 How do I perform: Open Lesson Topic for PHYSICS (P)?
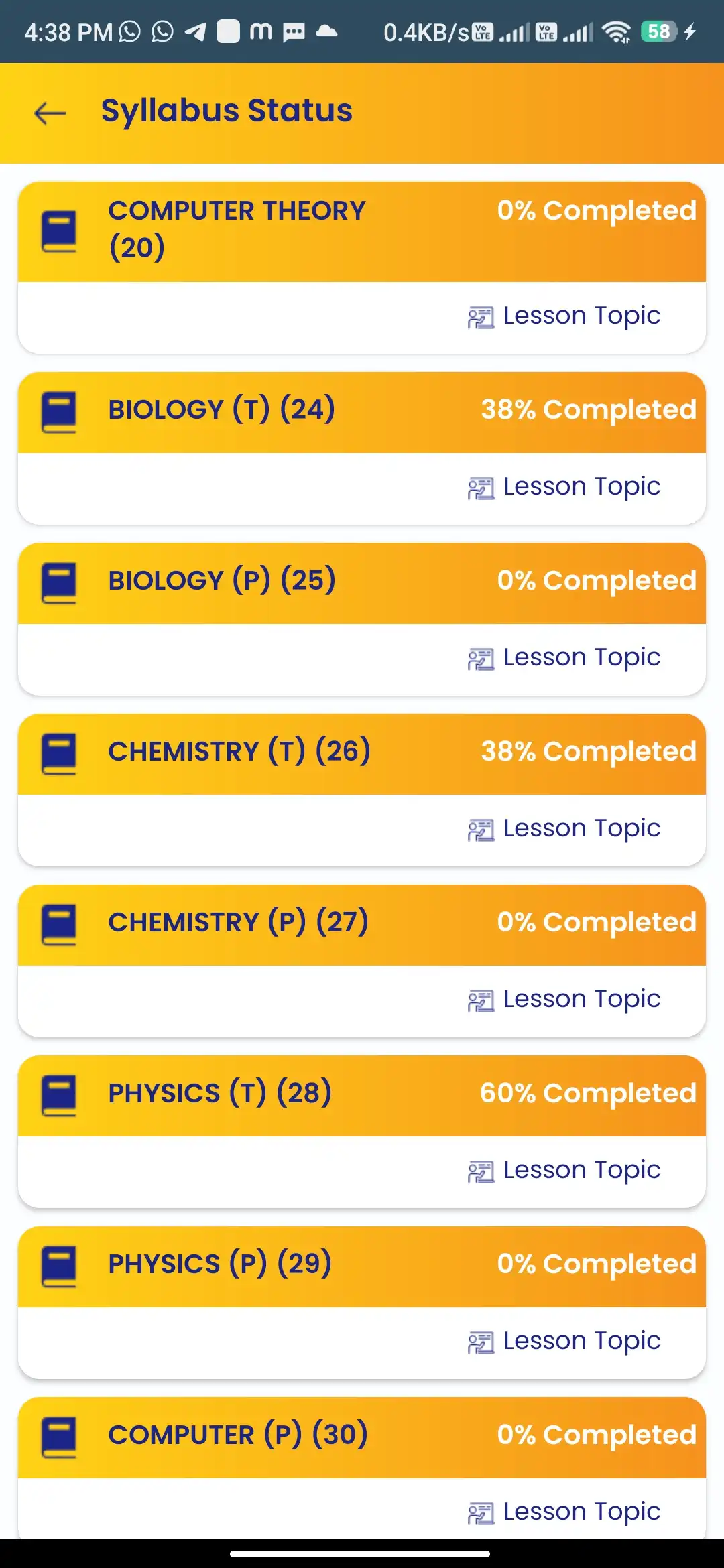(581, 1340)
